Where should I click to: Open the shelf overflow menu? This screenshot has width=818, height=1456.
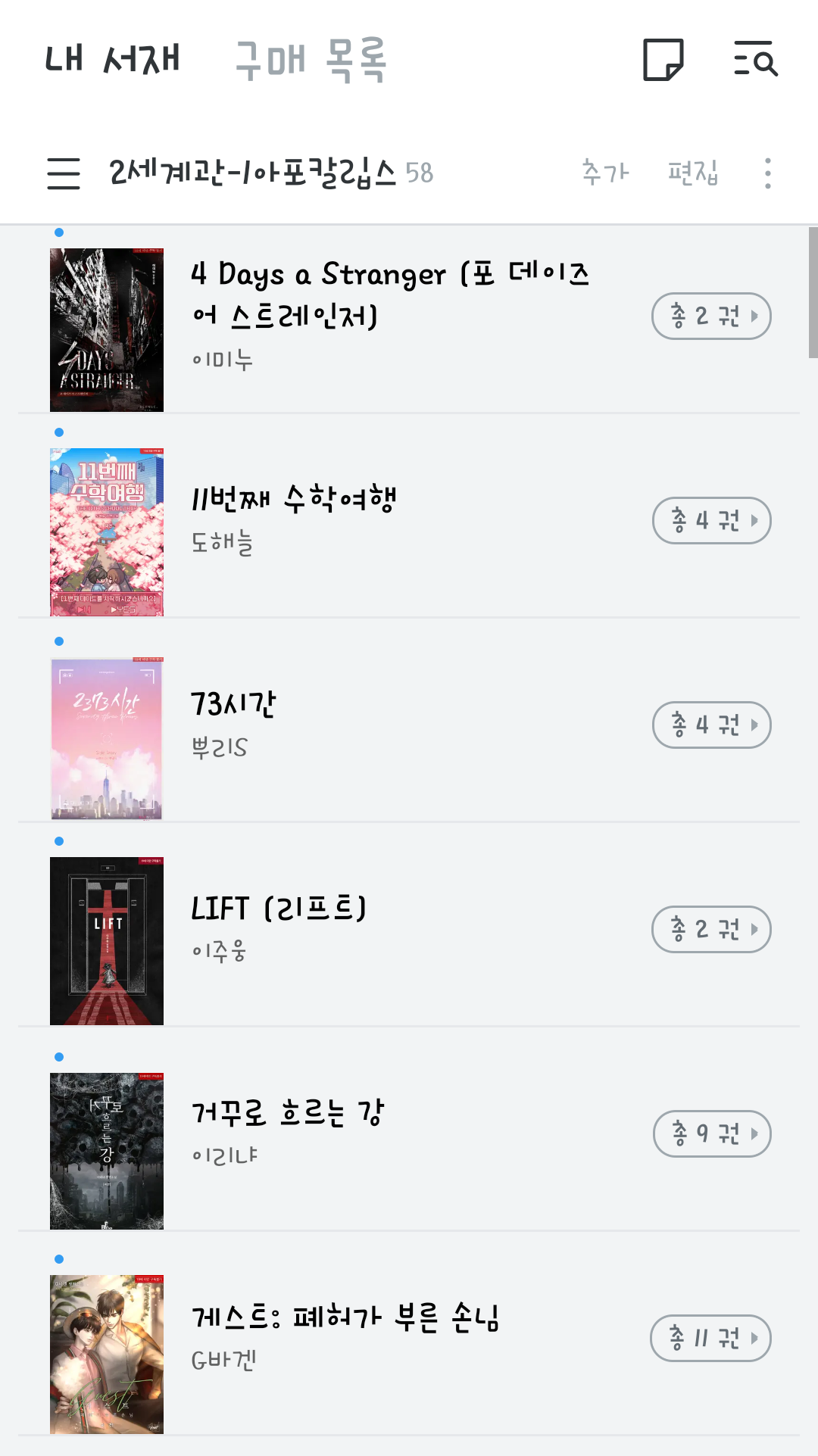(x=768, y=173)
